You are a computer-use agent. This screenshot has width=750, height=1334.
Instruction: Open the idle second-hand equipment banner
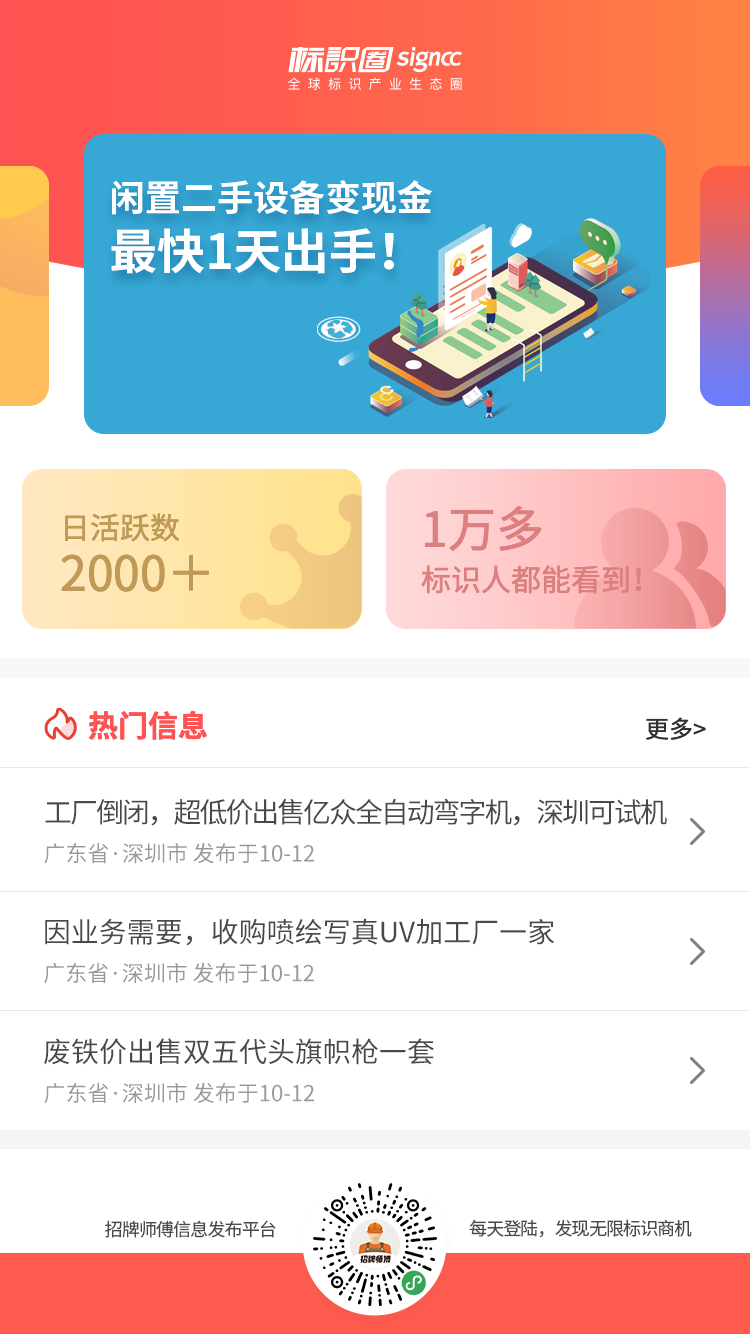(x=374, y=284)
